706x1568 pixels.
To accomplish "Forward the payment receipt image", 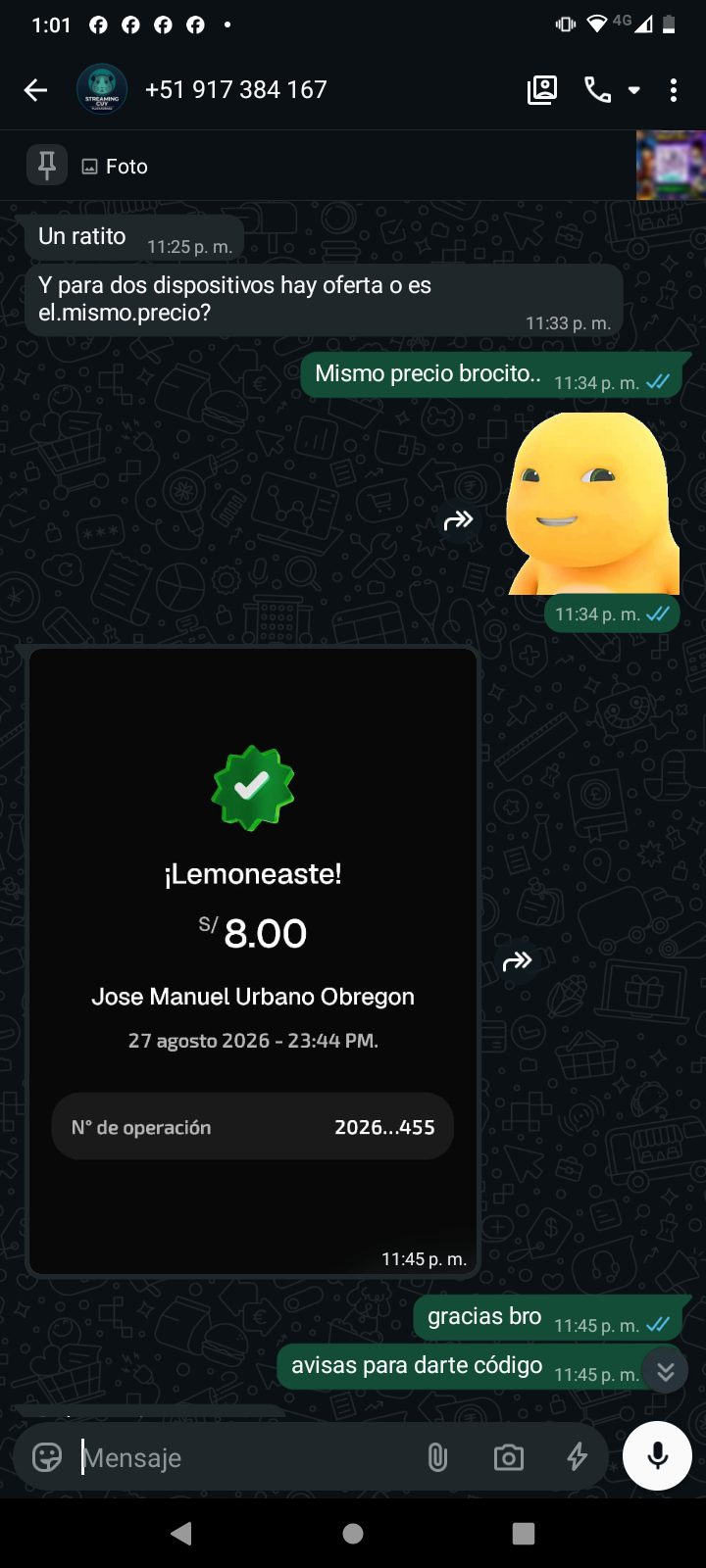I will 517,961.
